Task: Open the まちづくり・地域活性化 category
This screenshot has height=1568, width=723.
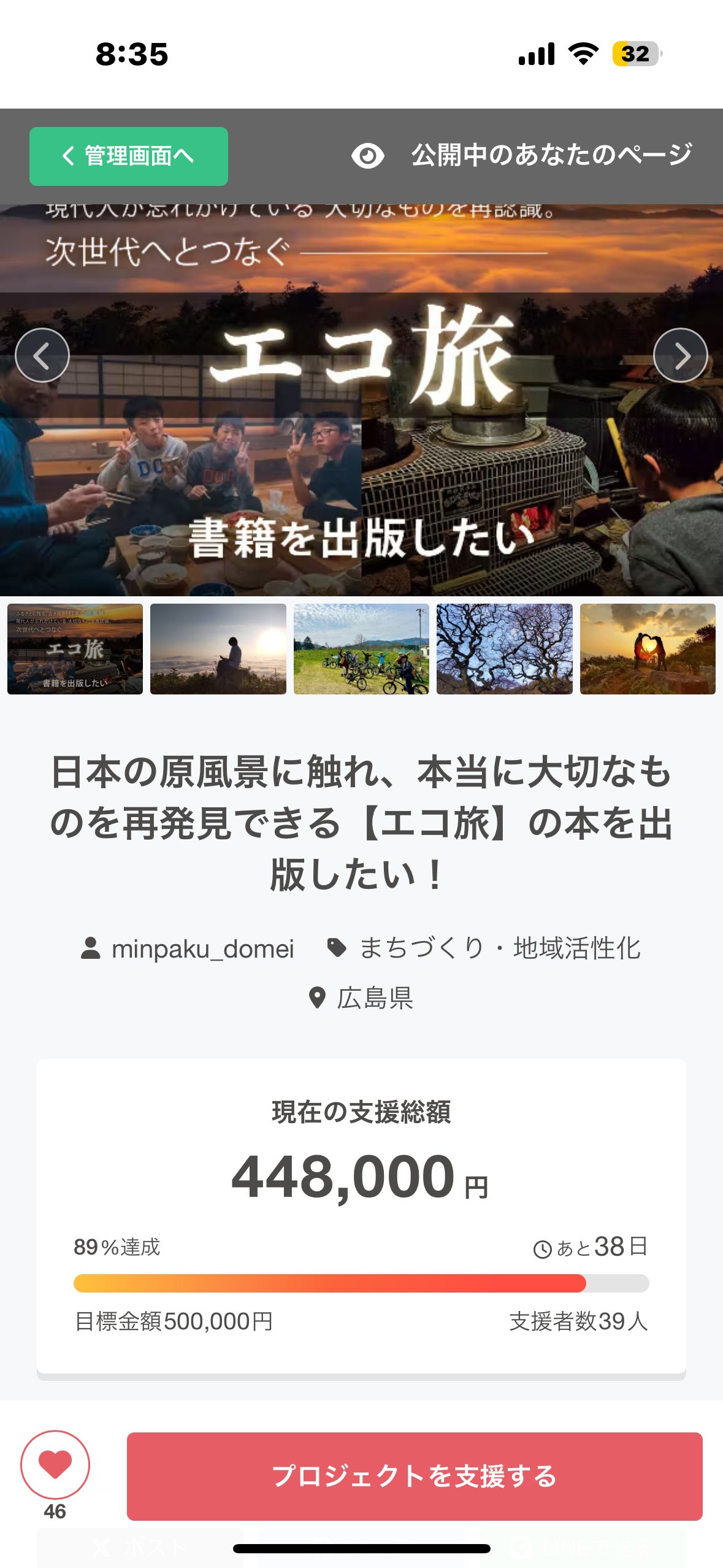Action: pyautogui.click(x=500, y=948)
